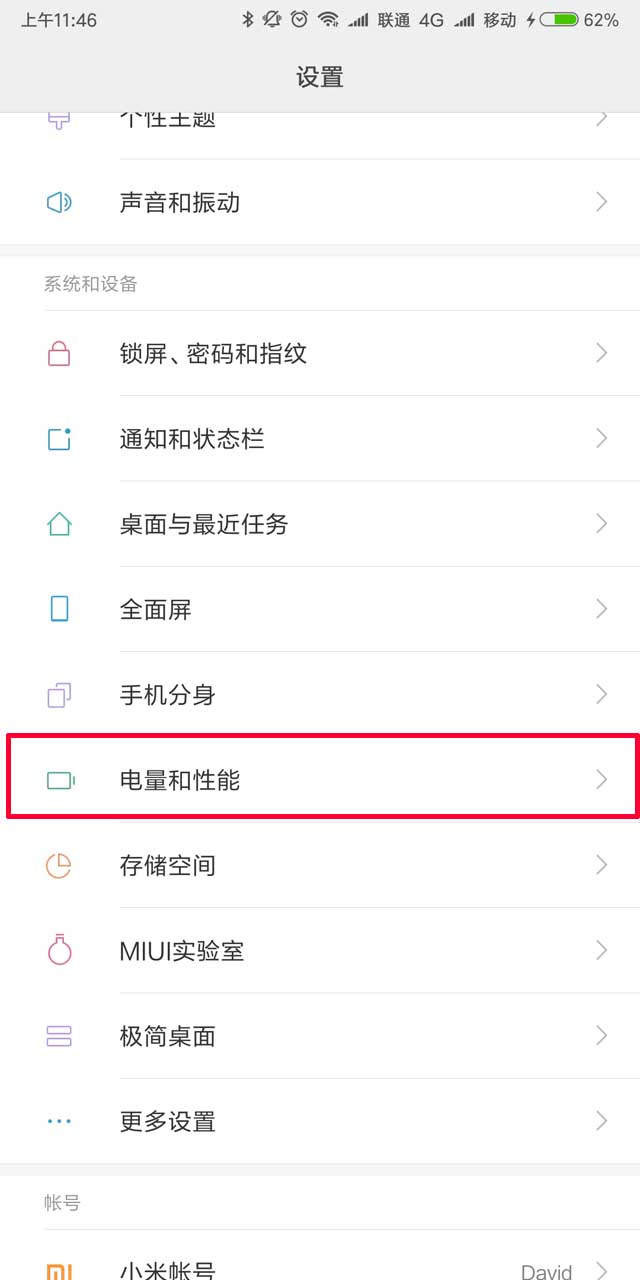Open 手机分身 settings
This screenshot has height=1280, width=640.
(x=320, y=694)
